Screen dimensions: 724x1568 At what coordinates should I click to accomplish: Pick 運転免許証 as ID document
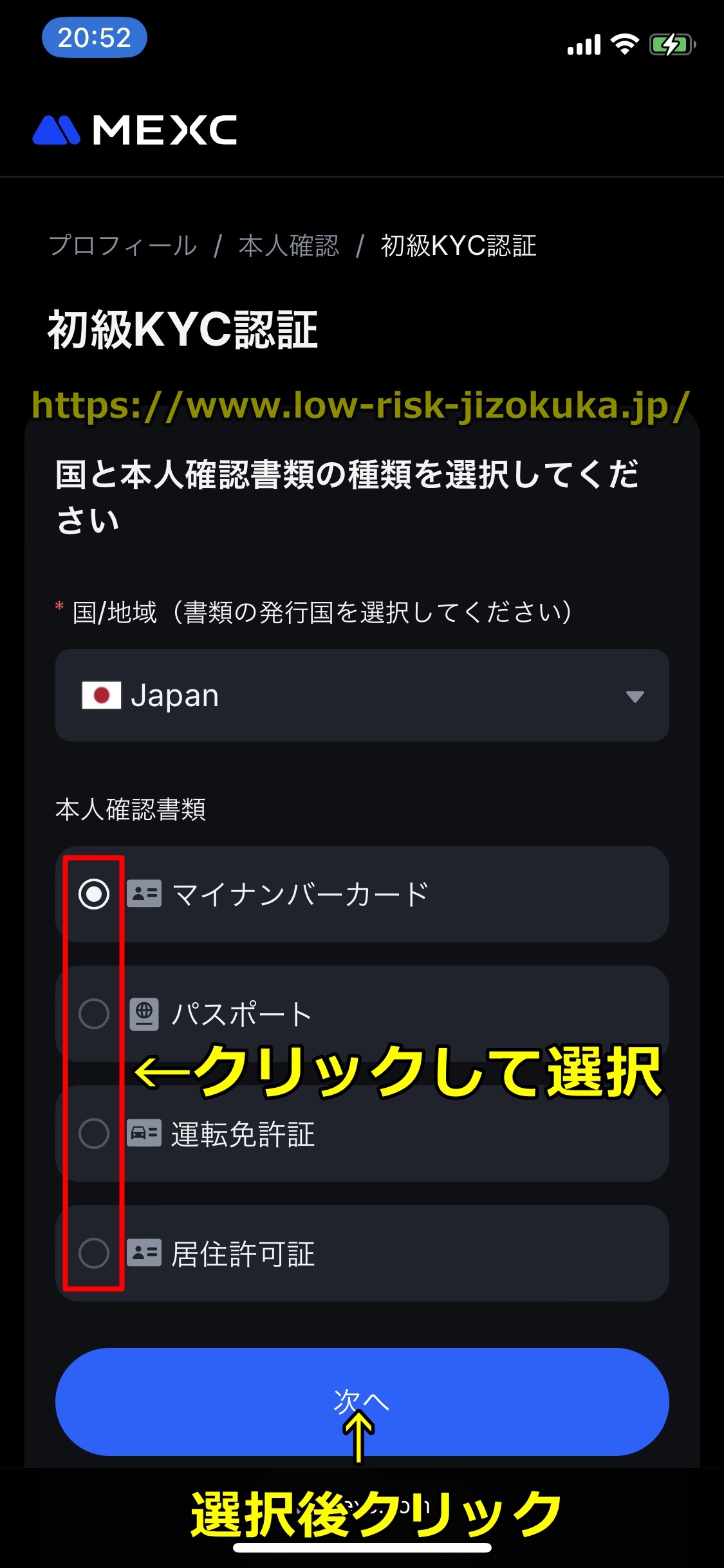(95, 1134)
